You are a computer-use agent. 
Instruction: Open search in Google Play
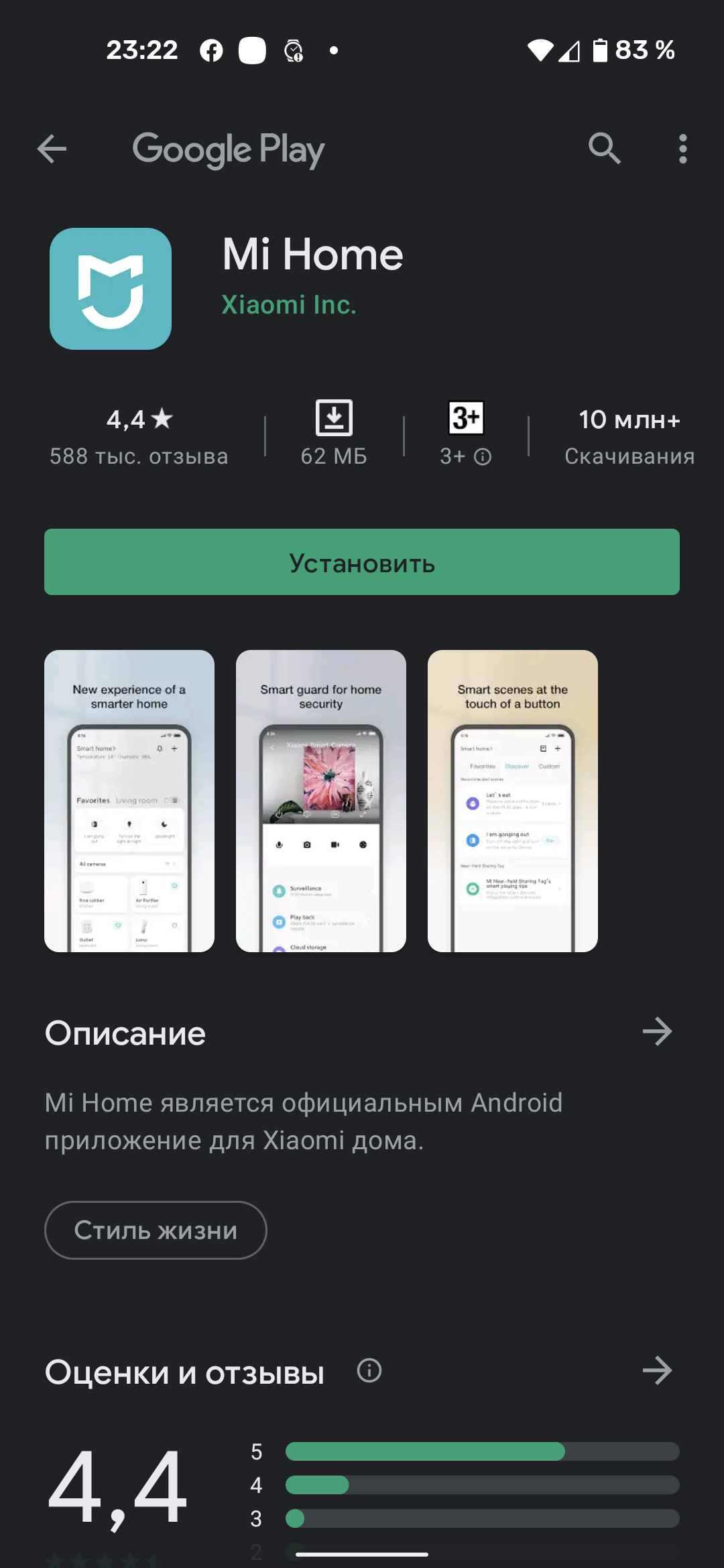(x=604, y=149)
